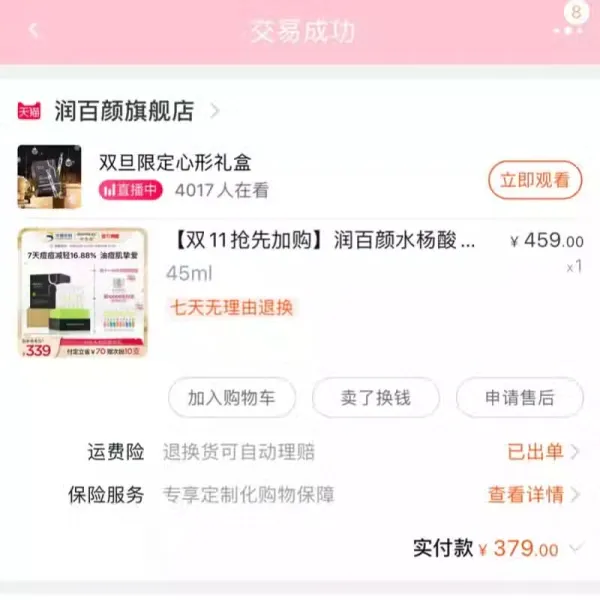Add item with 加入购物车
This screenshot has width=600, height=600.
[231, 397]
